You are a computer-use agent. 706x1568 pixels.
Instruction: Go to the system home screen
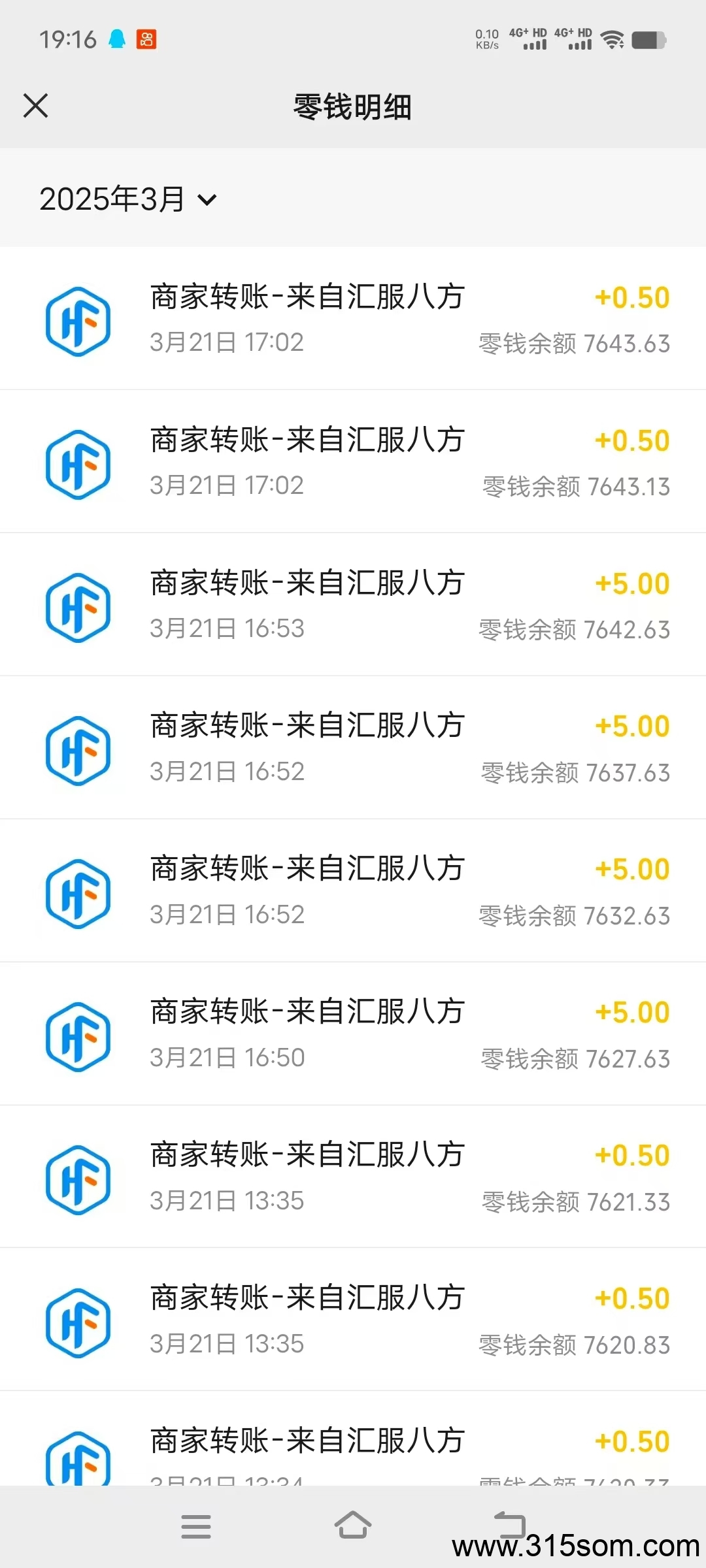click(353, 1526)
